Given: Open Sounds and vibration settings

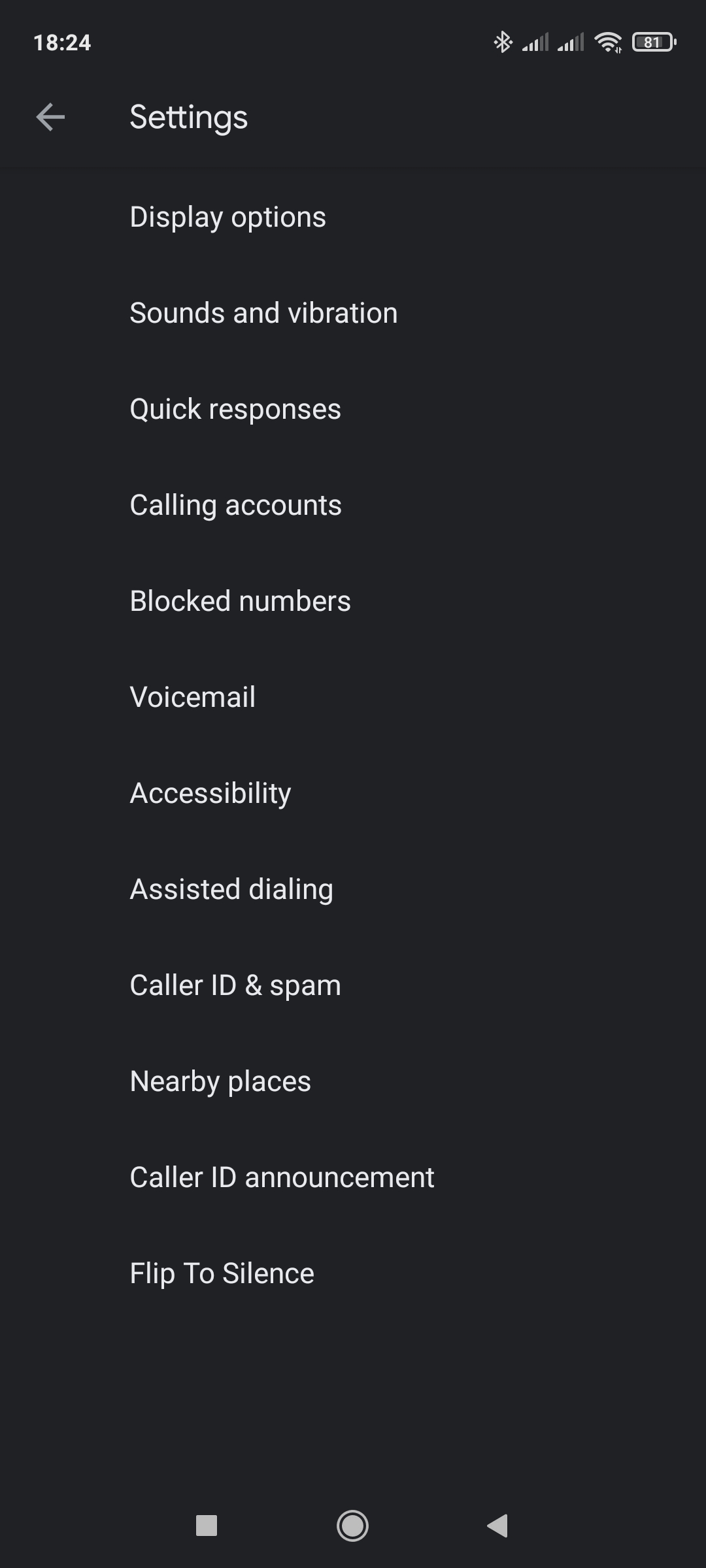Looking at the screenshot, I should (353, 313).
